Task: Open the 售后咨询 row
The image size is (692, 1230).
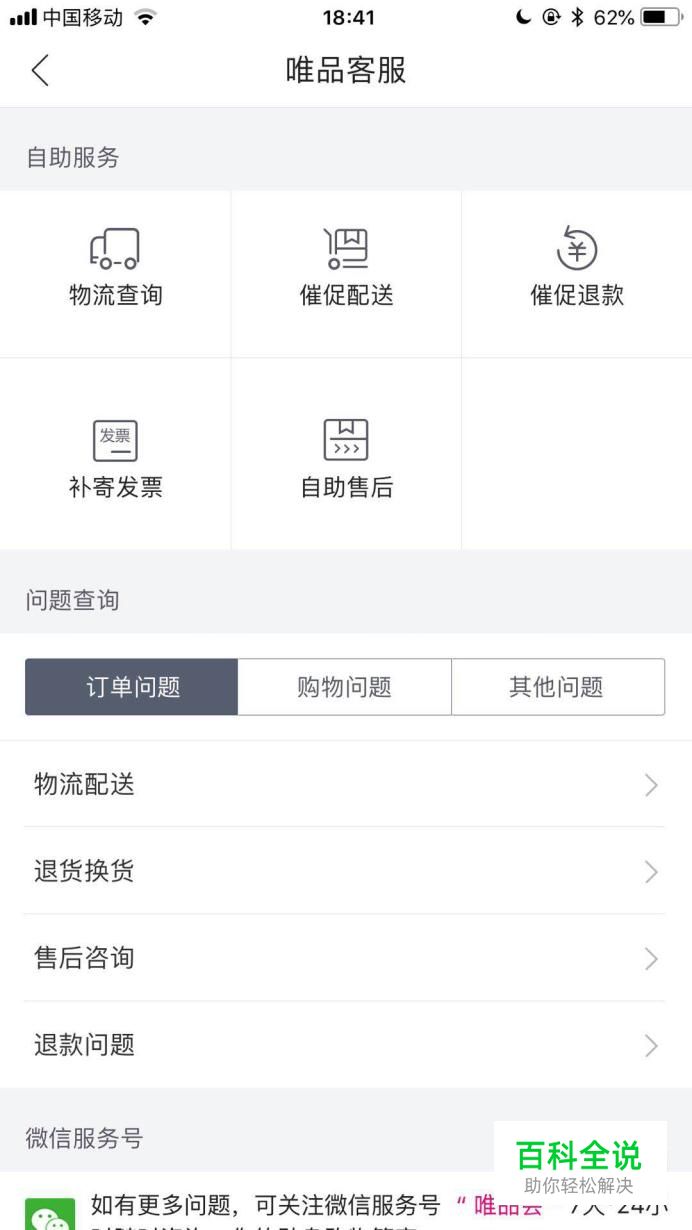Action: coord(345,958)
